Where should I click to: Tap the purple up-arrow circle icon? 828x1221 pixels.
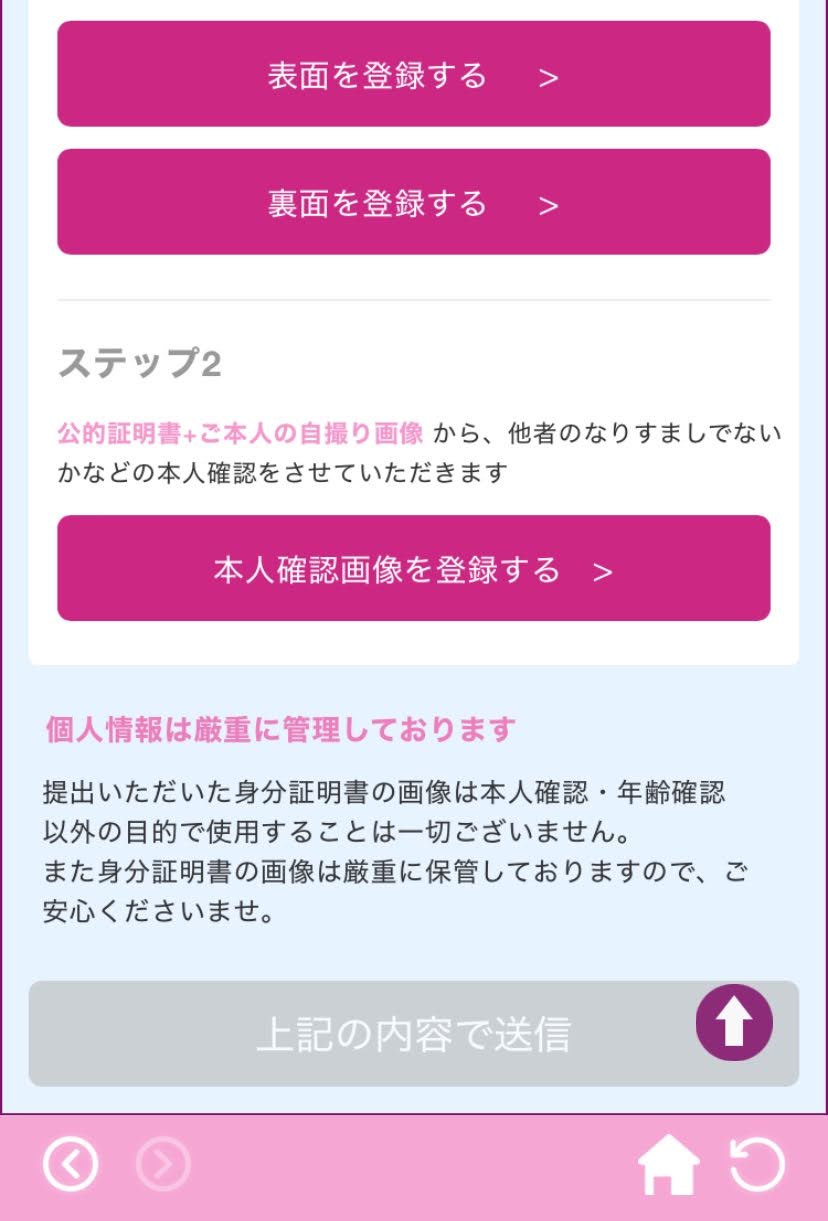tap(733, 1022)
